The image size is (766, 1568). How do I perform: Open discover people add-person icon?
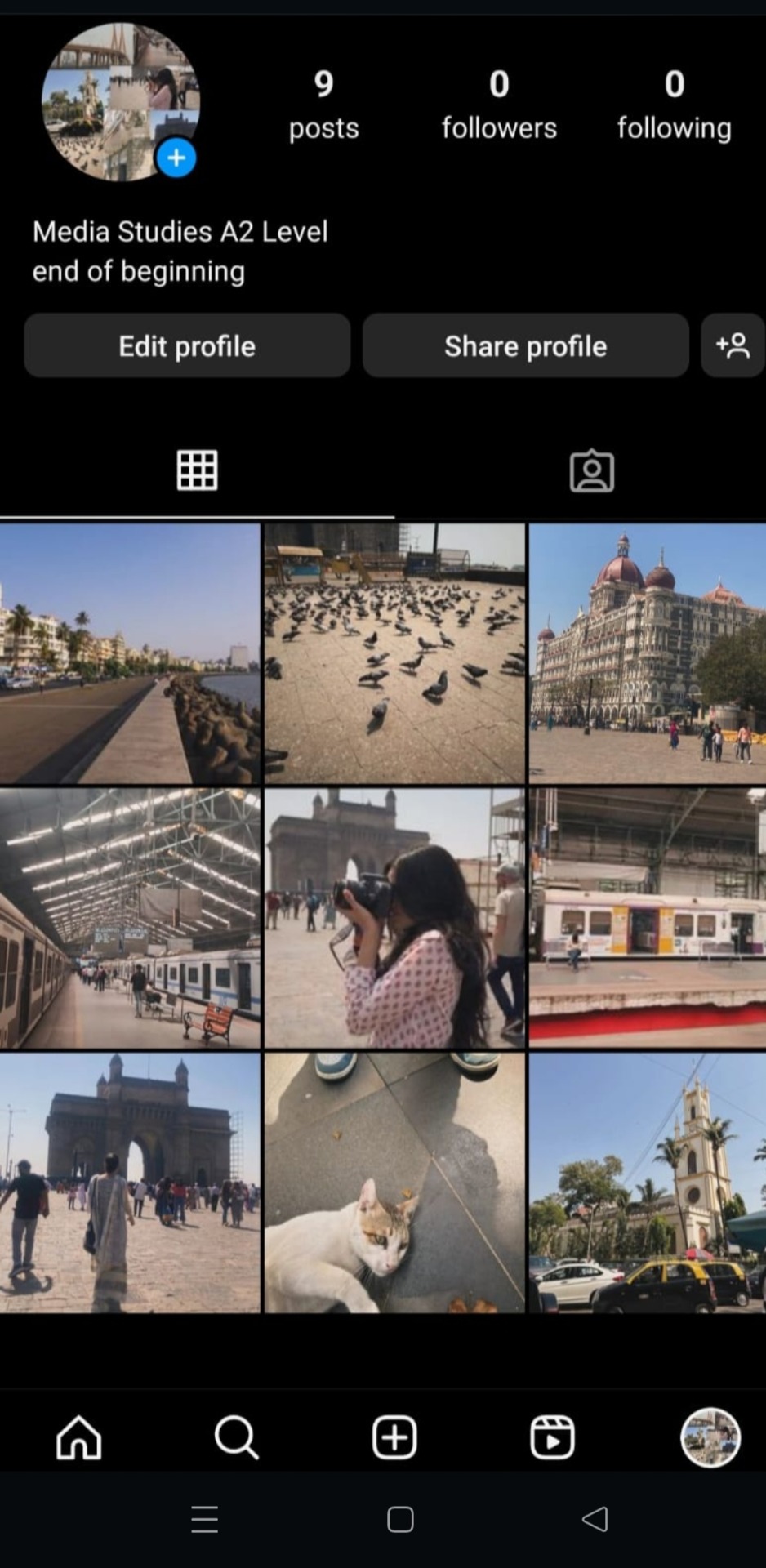click(733, 345)
